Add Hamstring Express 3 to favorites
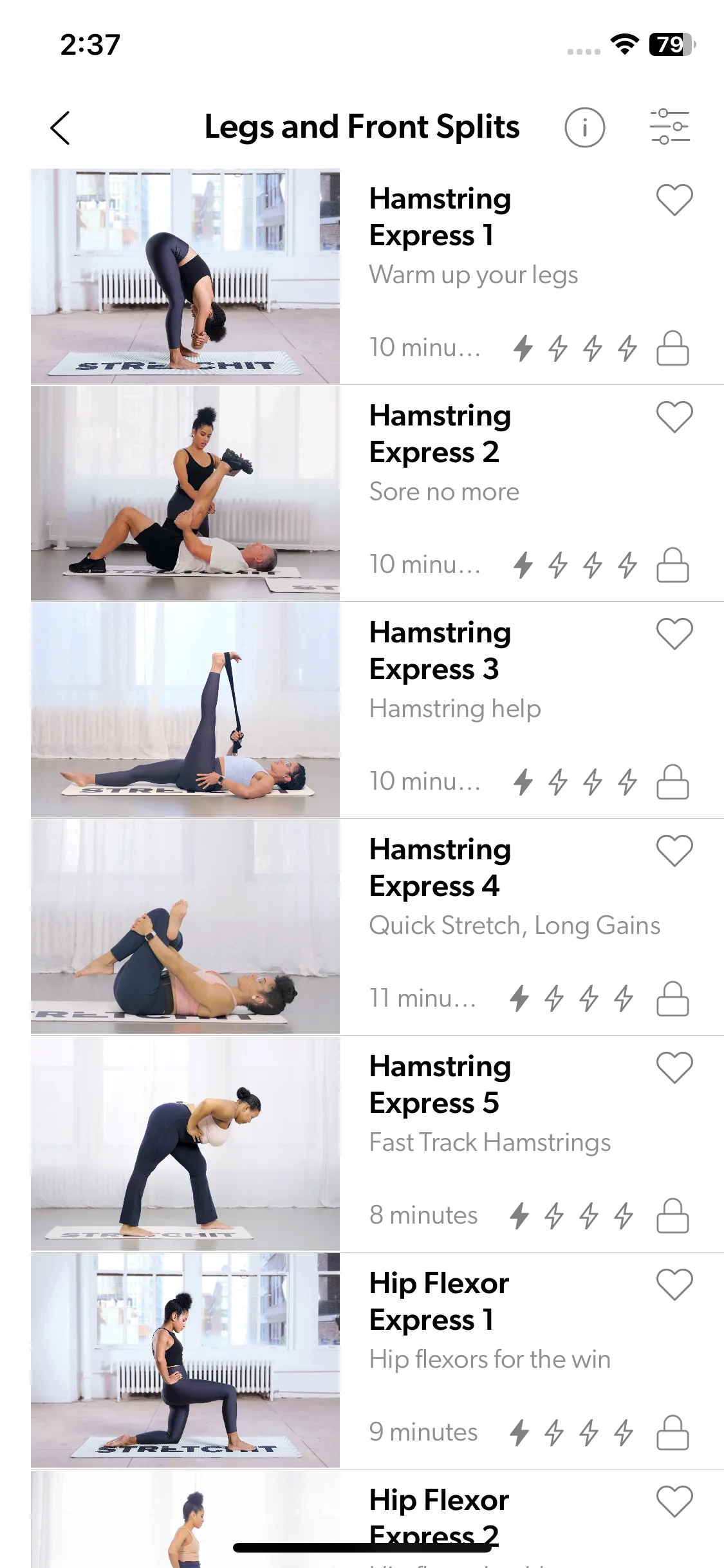724x1568 pixels. [674, 634]
